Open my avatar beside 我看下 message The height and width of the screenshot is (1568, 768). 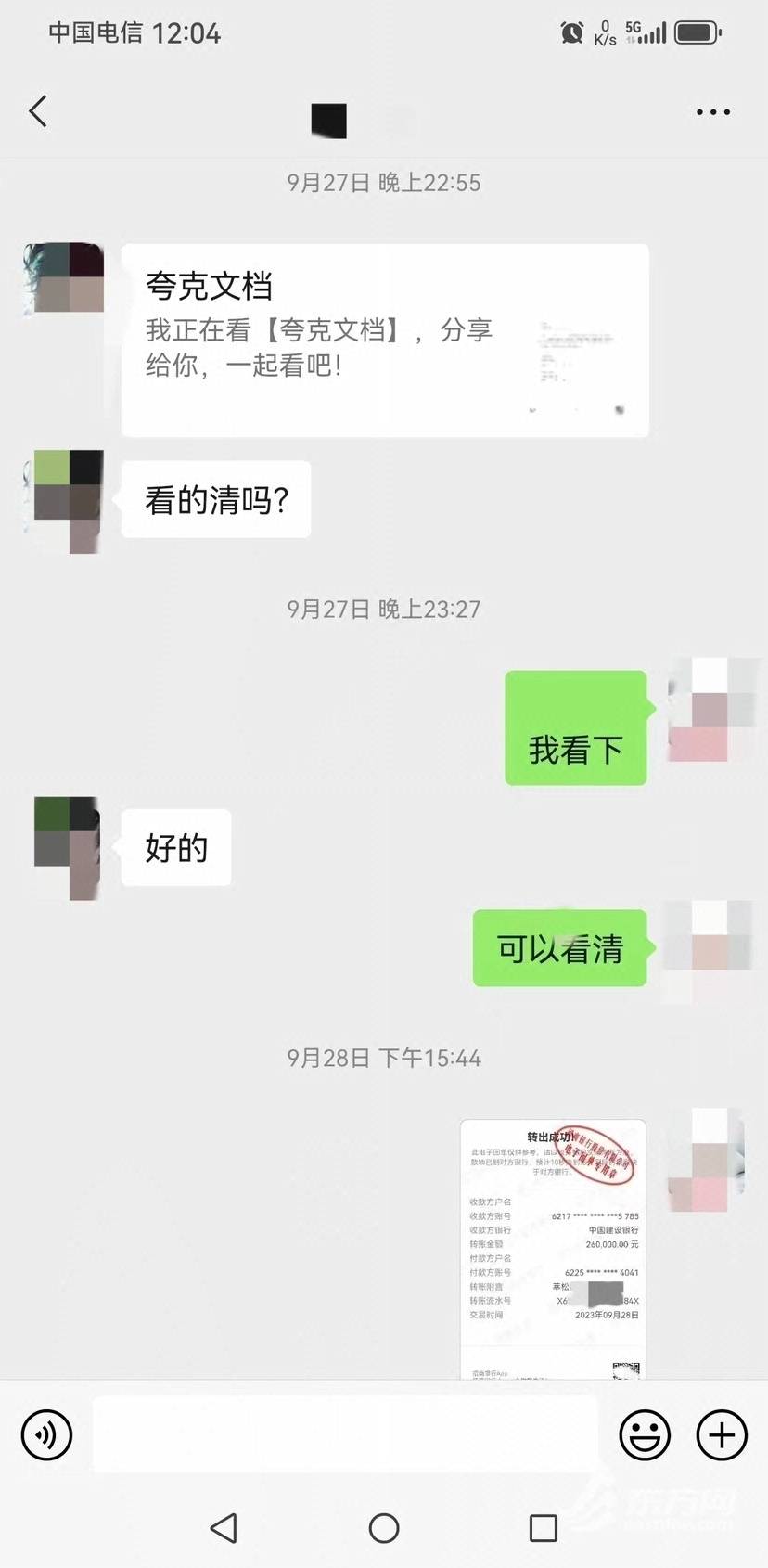(710, 710)
